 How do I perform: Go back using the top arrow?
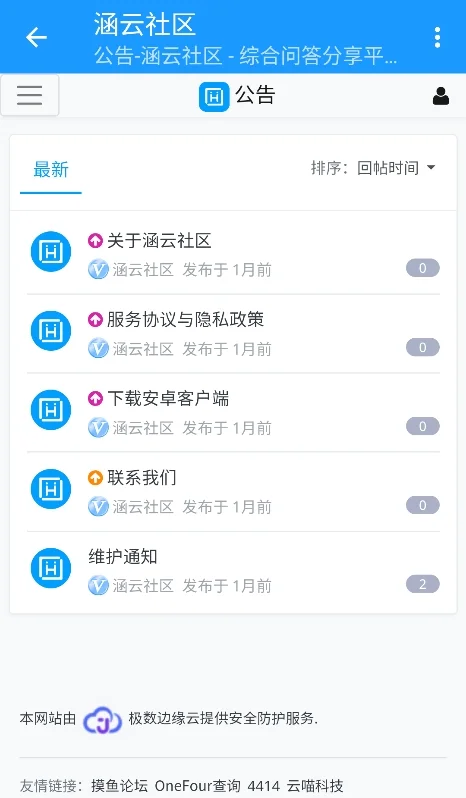[x=36, y=37]
